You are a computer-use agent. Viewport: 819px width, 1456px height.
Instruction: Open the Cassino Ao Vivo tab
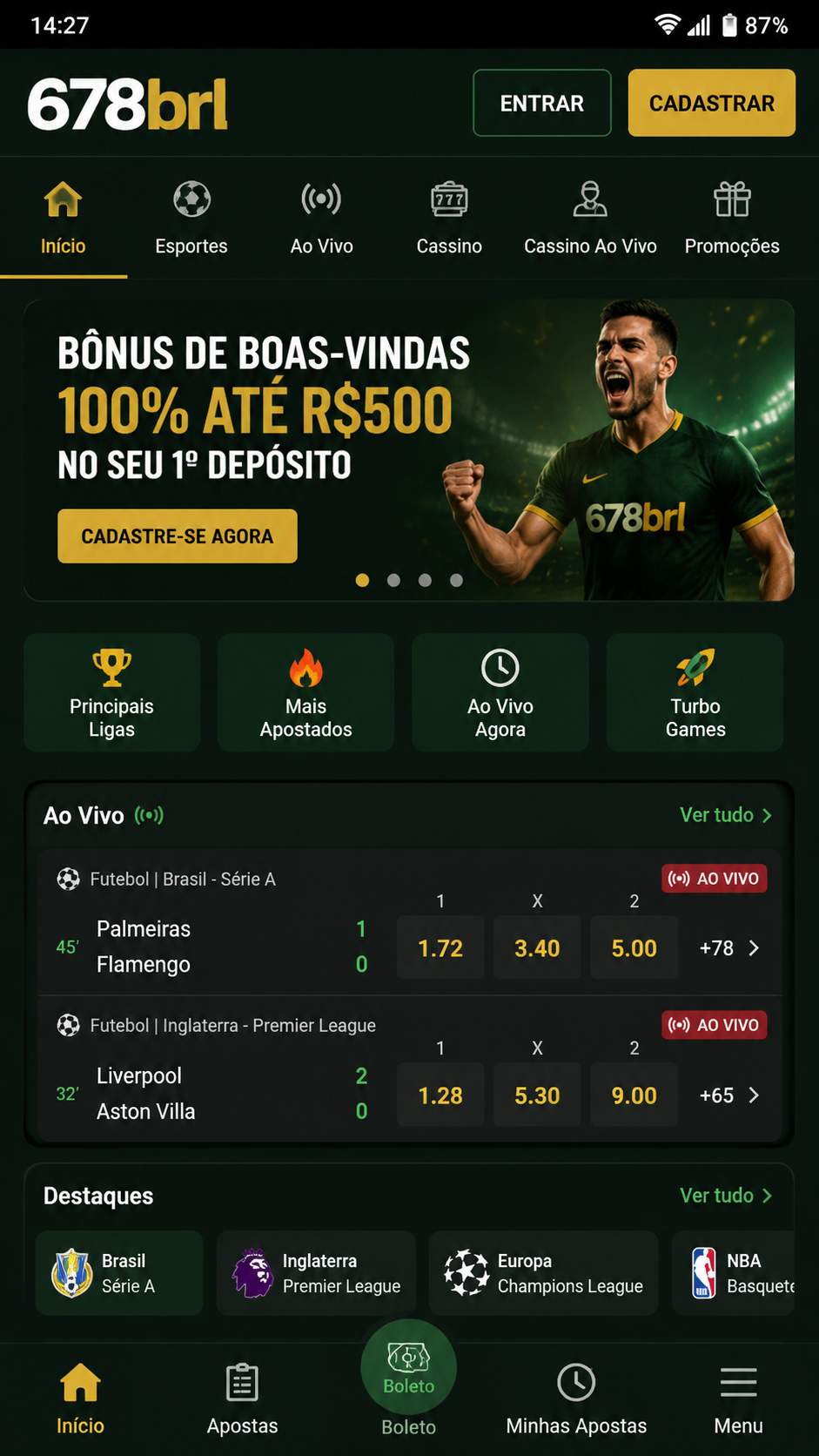point(590,218)
